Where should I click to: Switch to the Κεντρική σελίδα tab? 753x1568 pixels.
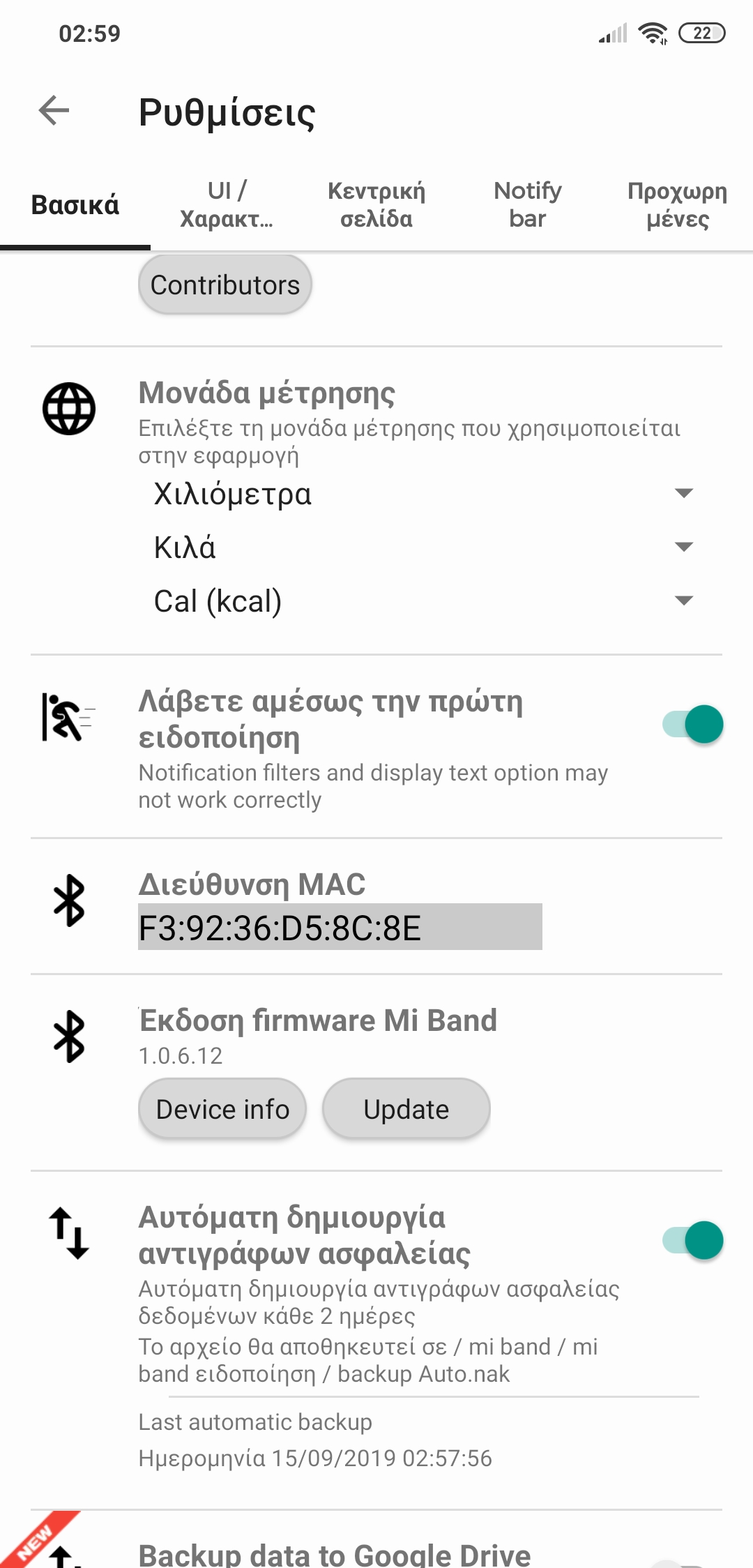point(376,204)
